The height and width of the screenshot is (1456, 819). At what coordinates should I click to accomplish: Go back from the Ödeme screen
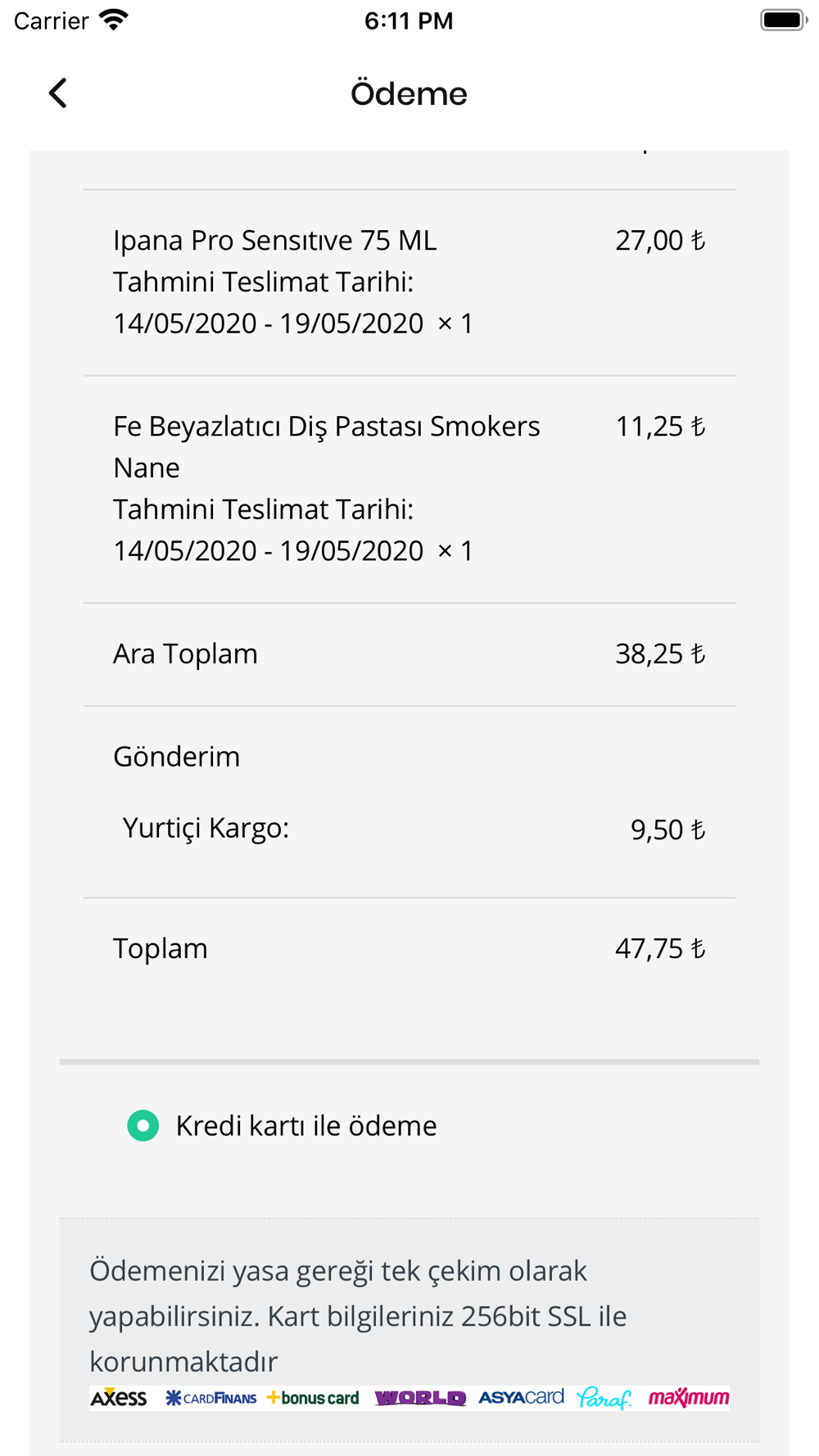coord(57,93)
